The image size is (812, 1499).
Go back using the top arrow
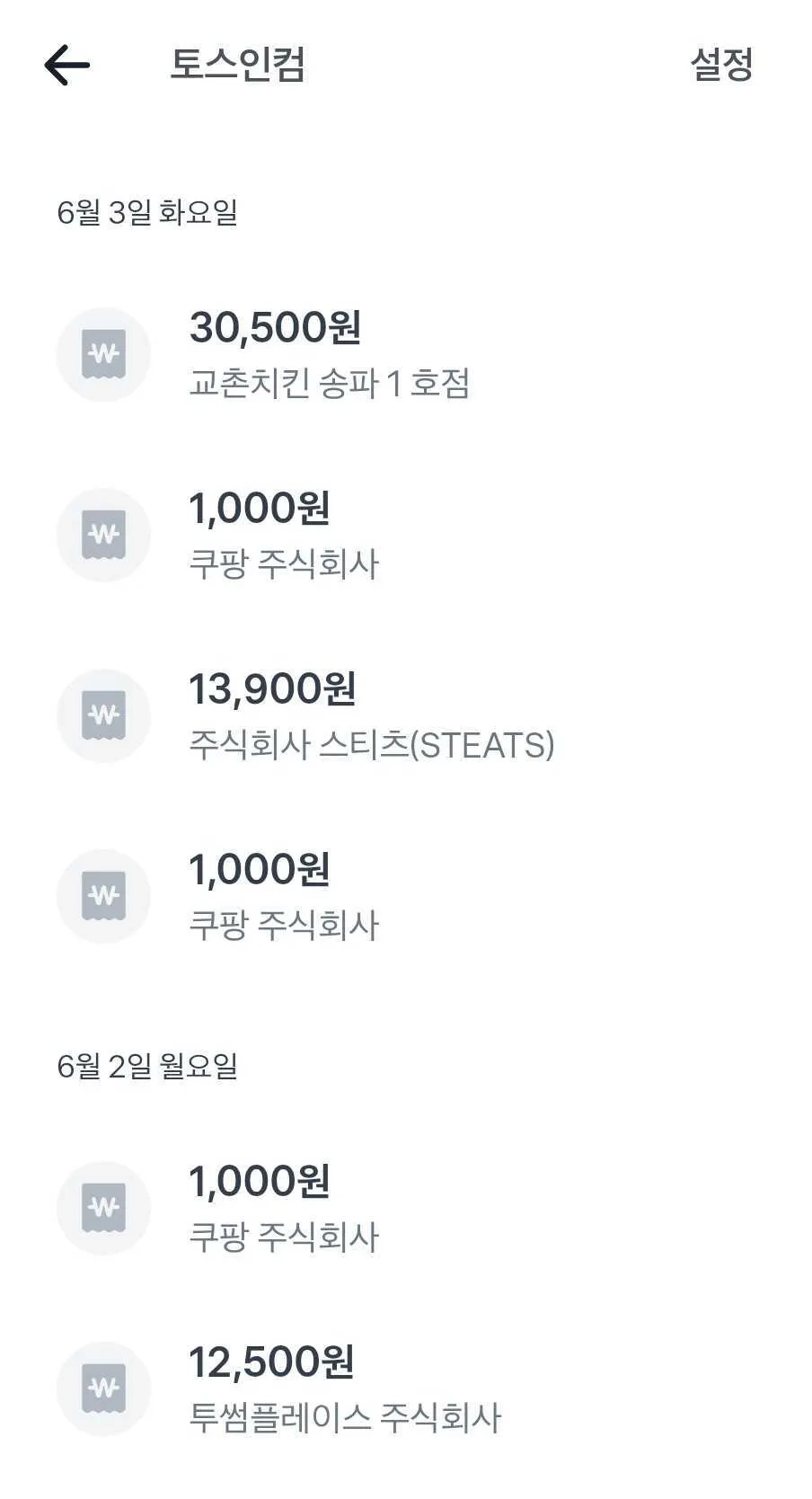point(67,66)
